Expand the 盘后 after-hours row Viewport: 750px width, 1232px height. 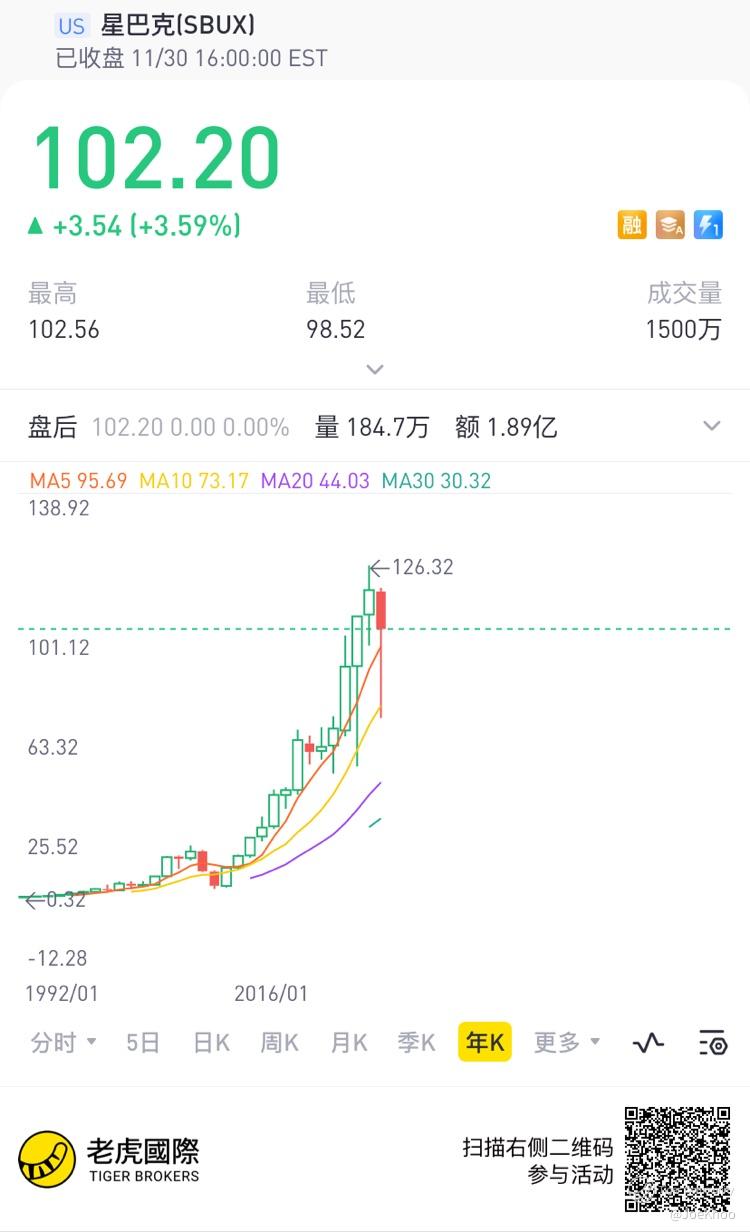pos(711,426)
